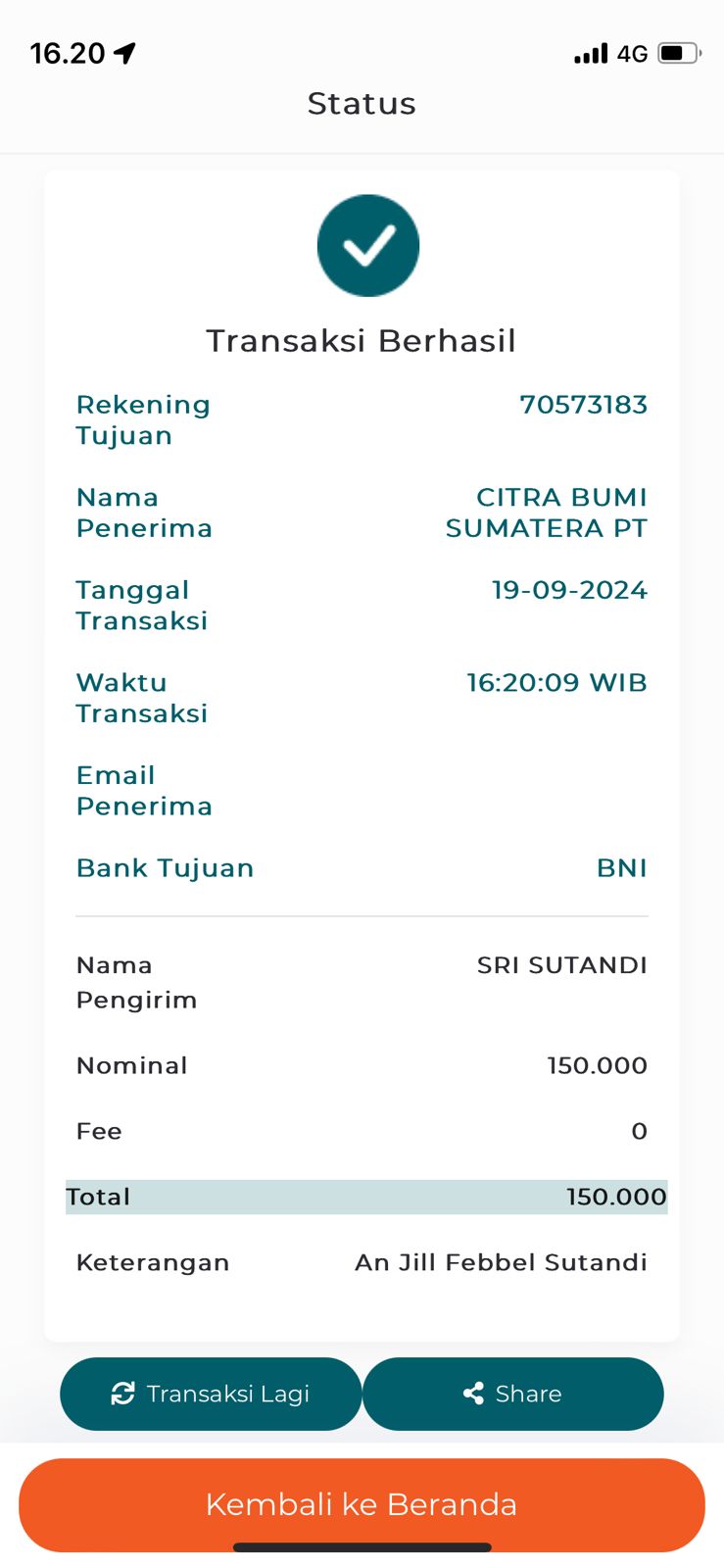Go back with Kembali ke Beranda
The width and height of the screenshot is (724, 1568).
click(362, 1504)
